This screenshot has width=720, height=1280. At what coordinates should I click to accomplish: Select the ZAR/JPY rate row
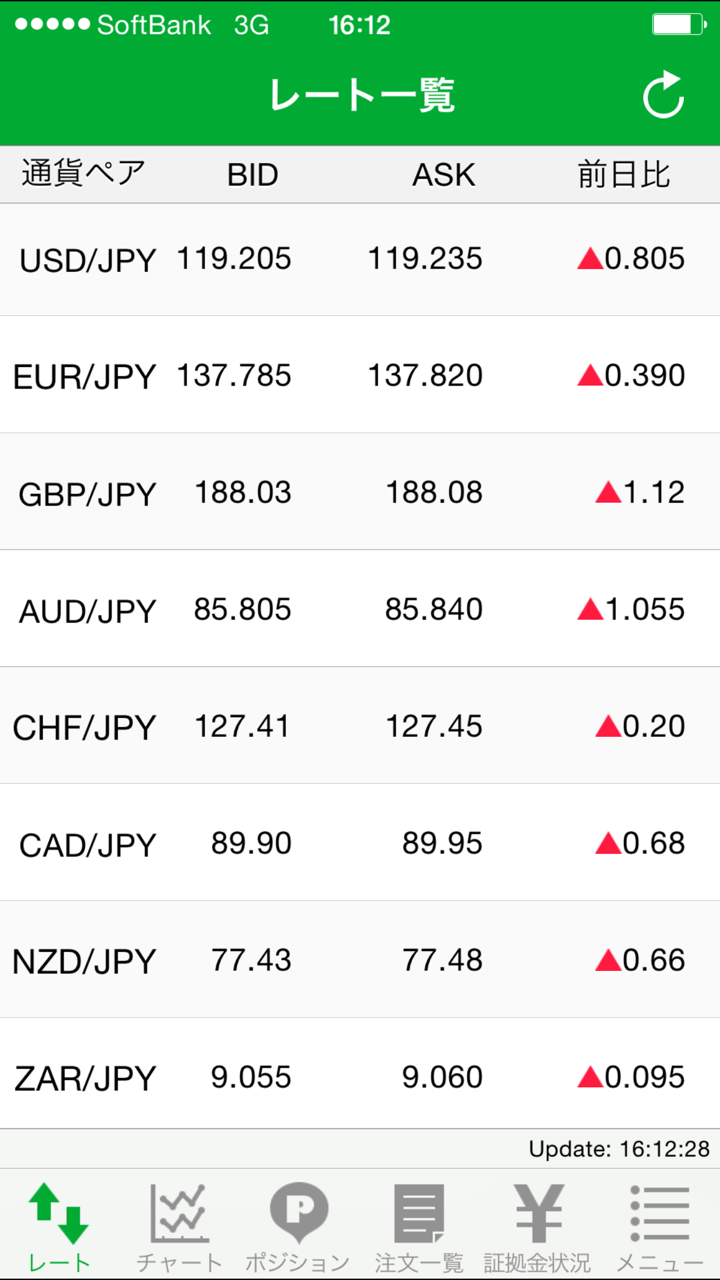[x=360, y=1077]
